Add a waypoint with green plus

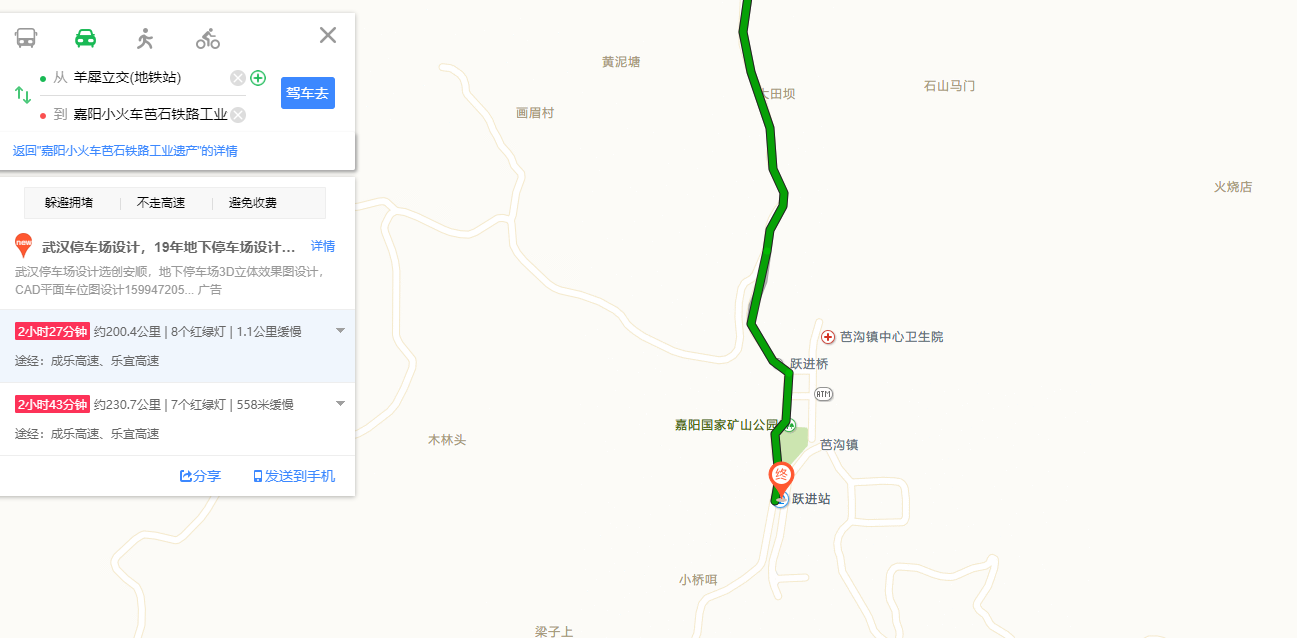258,78
